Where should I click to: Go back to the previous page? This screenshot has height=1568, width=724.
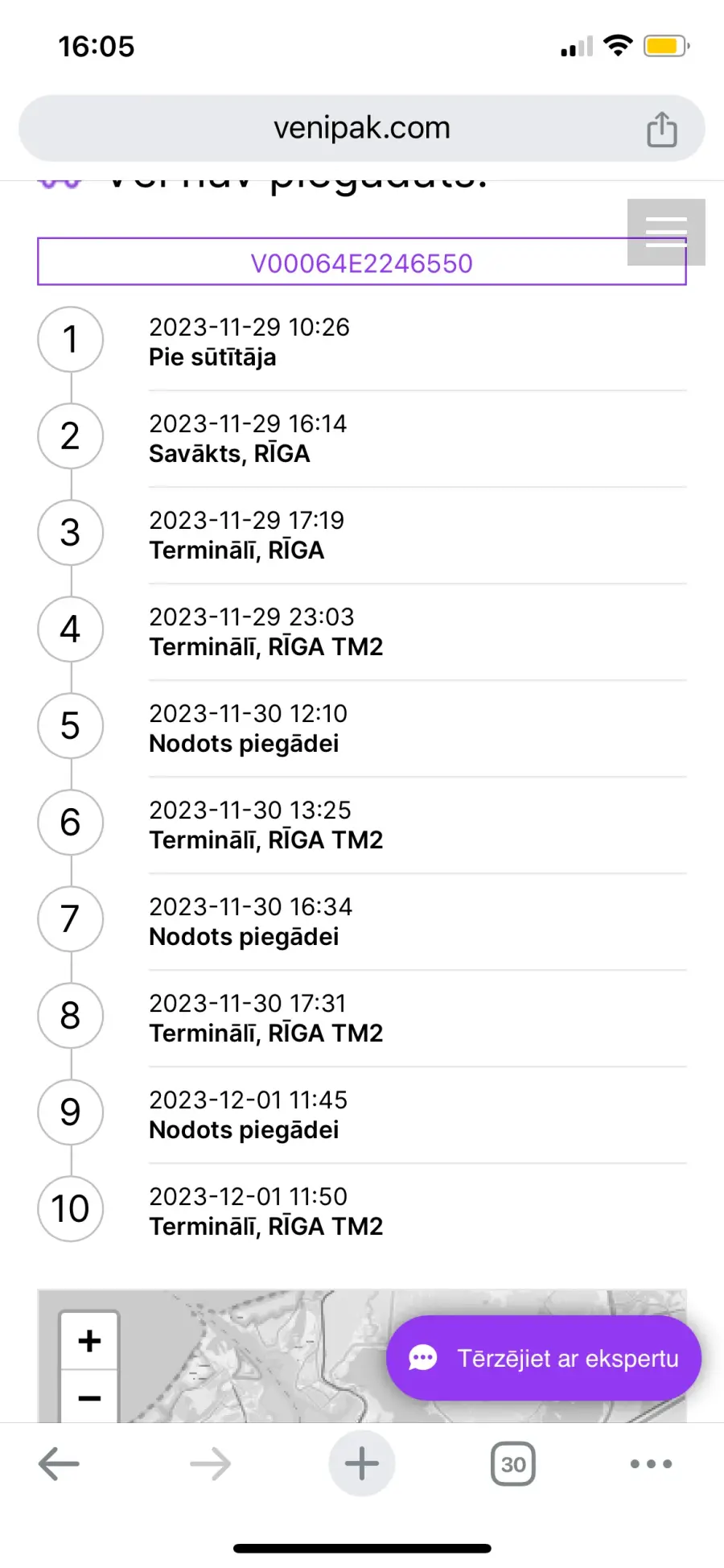59,1463
